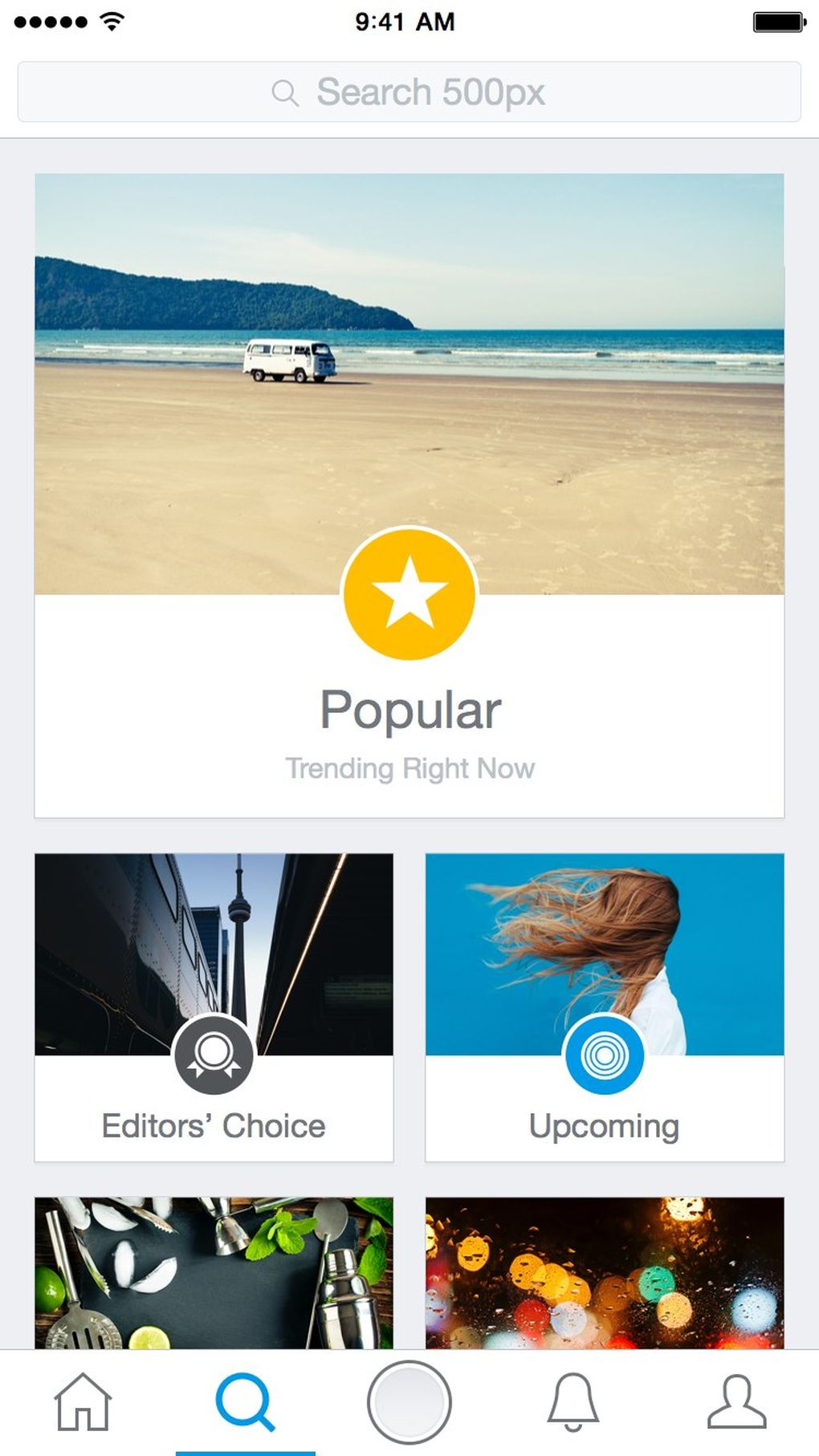Open the Editors' Choice card
Screen dimensions: 819x1456
(x=214, y=1007)
